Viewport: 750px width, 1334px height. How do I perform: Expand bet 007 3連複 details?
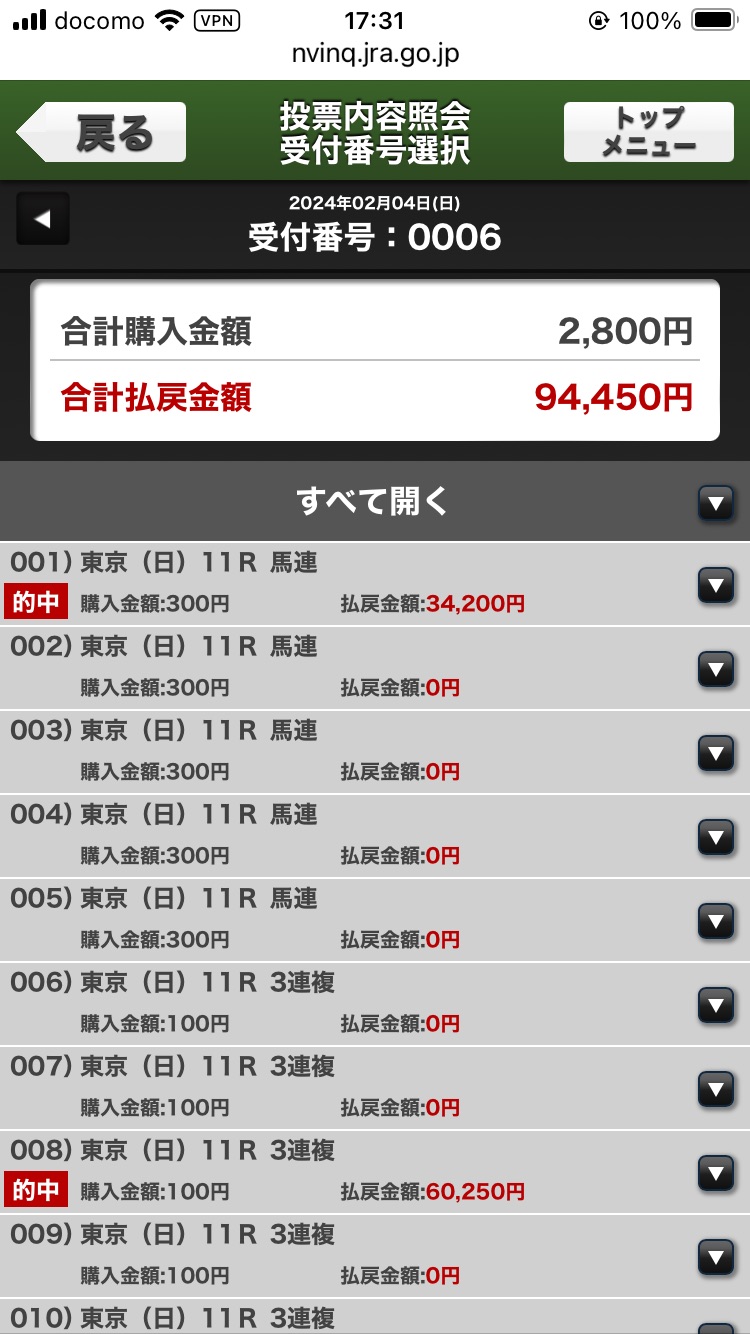point(715,1089)
